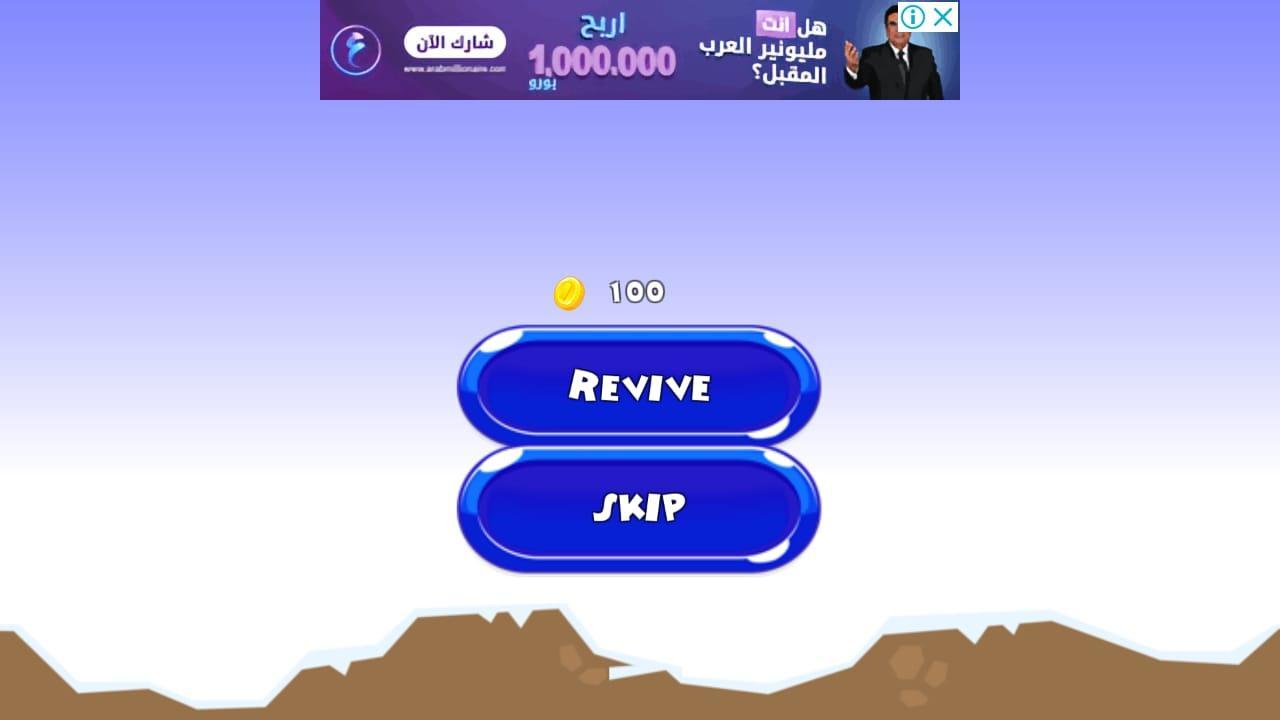Open the ad info icon
The height and width of the screenshot is (720, 1280).
912,16
